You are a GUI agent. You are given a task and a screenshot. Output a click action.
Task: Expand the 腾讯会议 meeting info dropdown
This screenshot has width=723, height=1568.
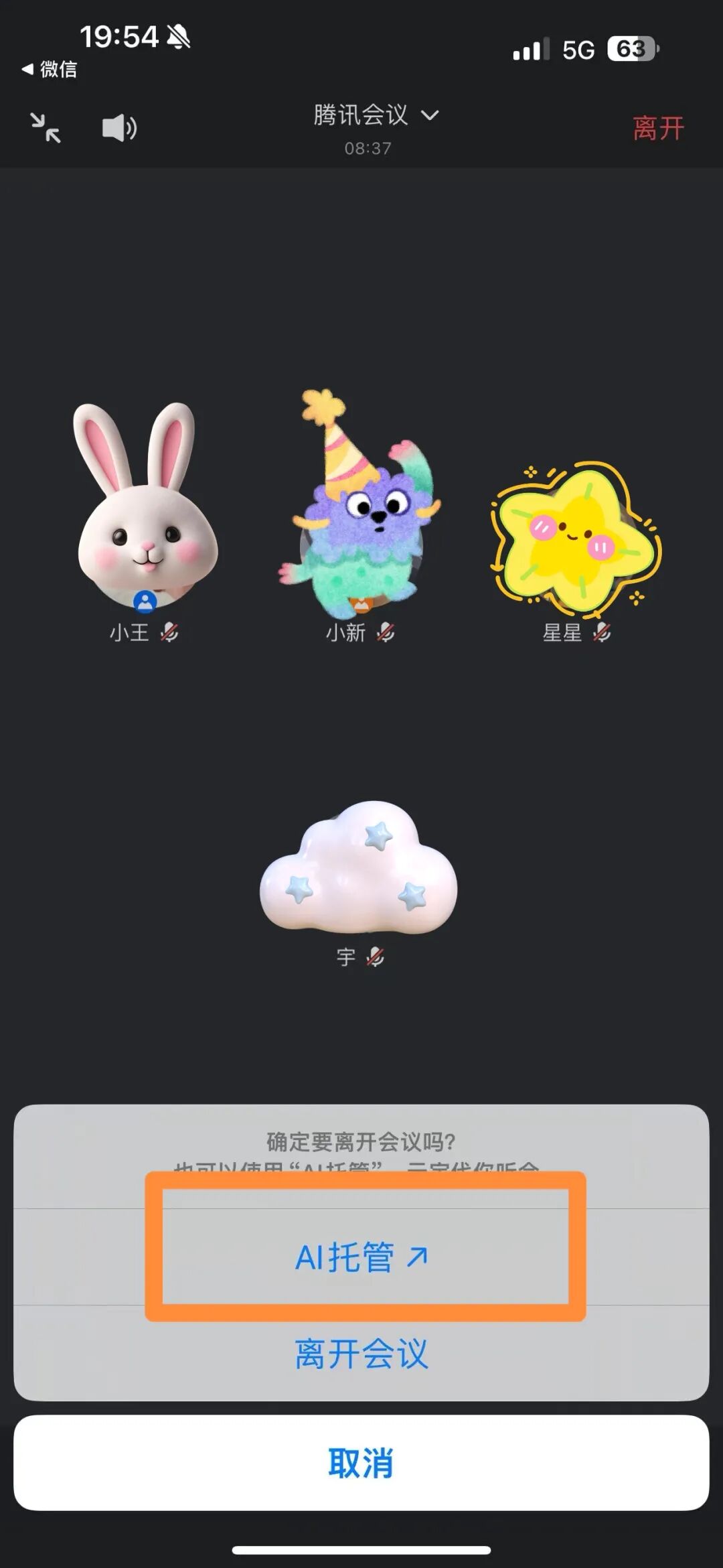[x=376, y=115]
